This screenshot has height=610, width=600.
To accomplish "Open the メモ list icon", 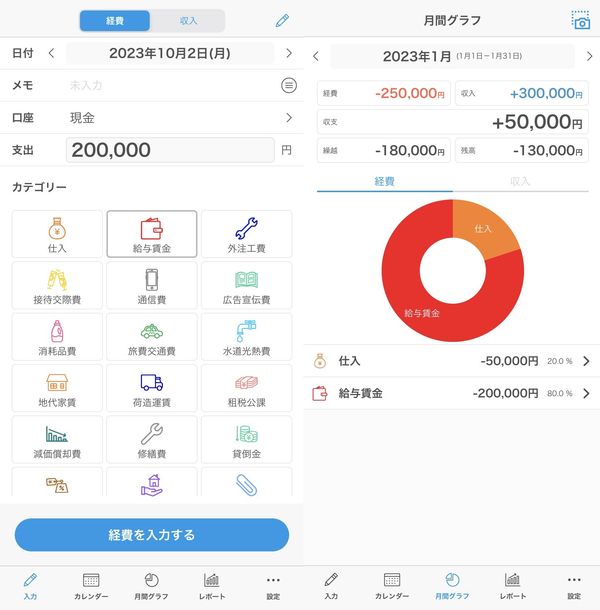I will [x=289, y=85].
